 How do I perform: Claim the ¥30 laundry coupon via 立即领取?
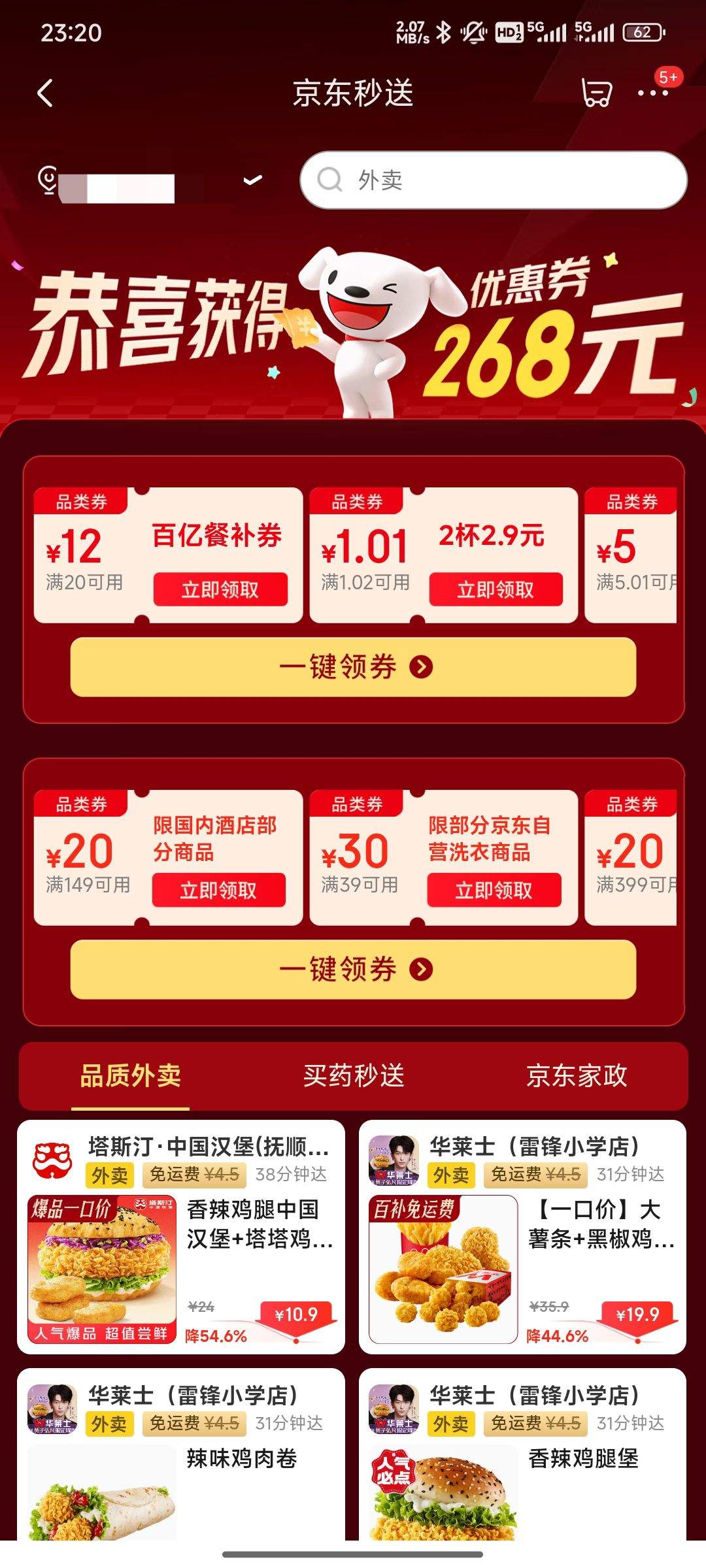tap(495, 890)
